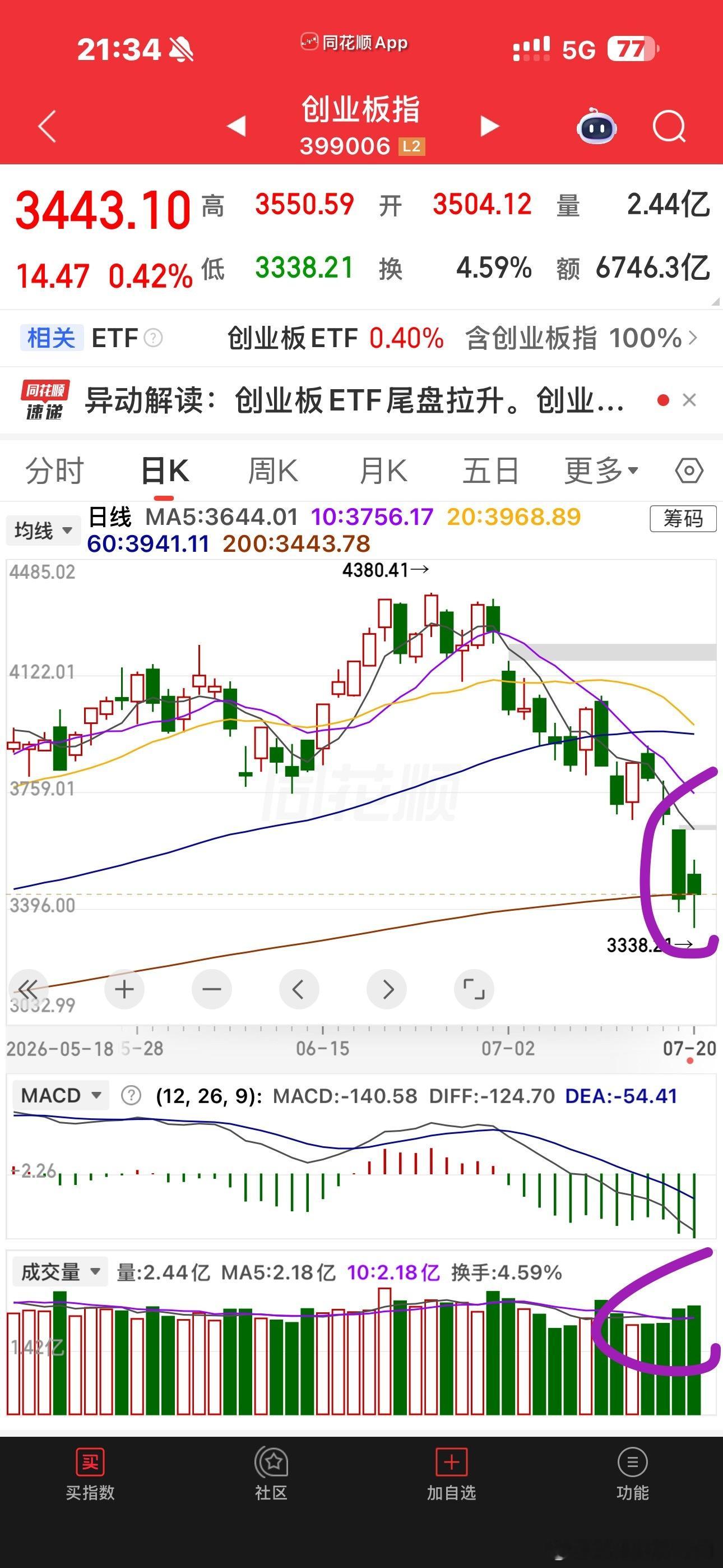Viewport: 723px width, 1568px height.
Task: Open the 均线 indicator dropdown
Action: click(x=43, y=530)
